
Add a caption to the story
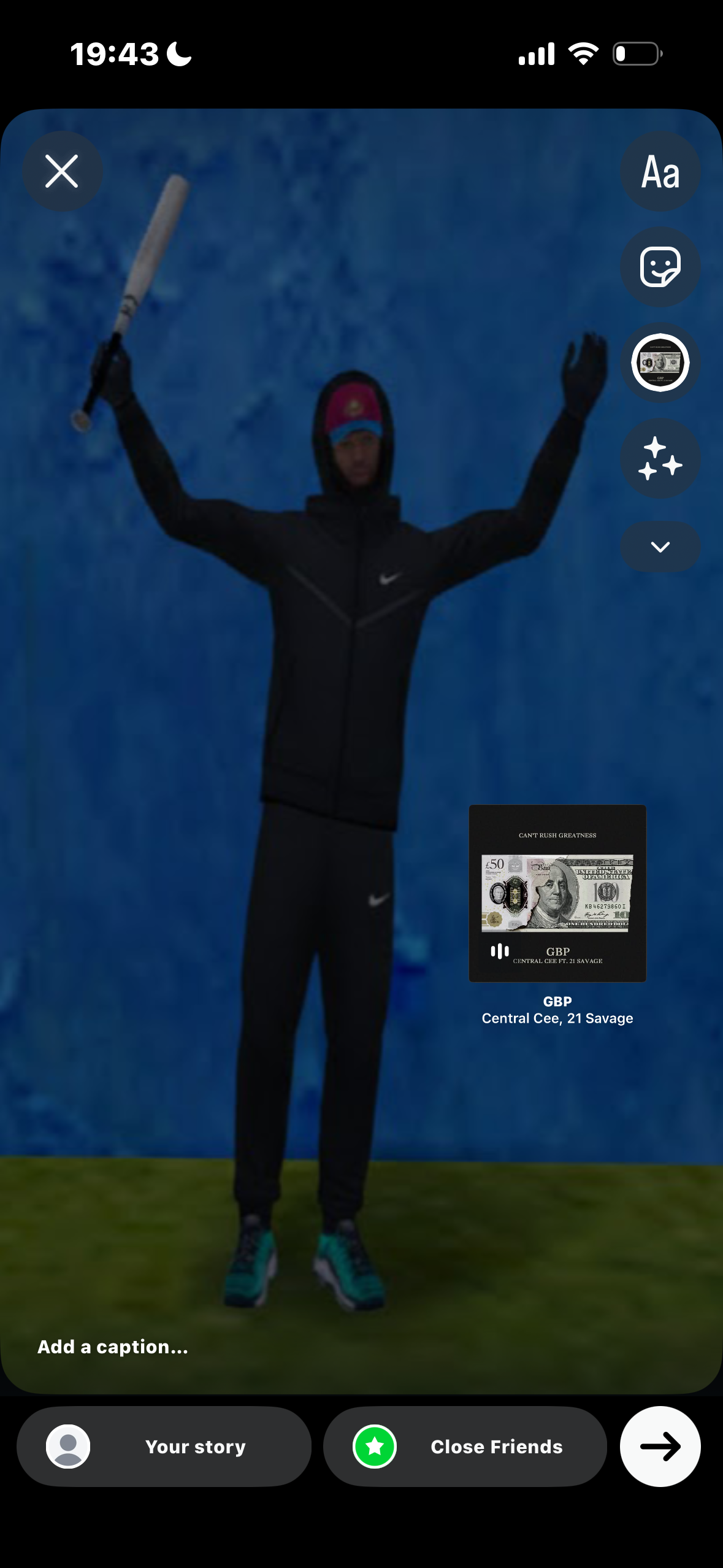(113, 1347)
